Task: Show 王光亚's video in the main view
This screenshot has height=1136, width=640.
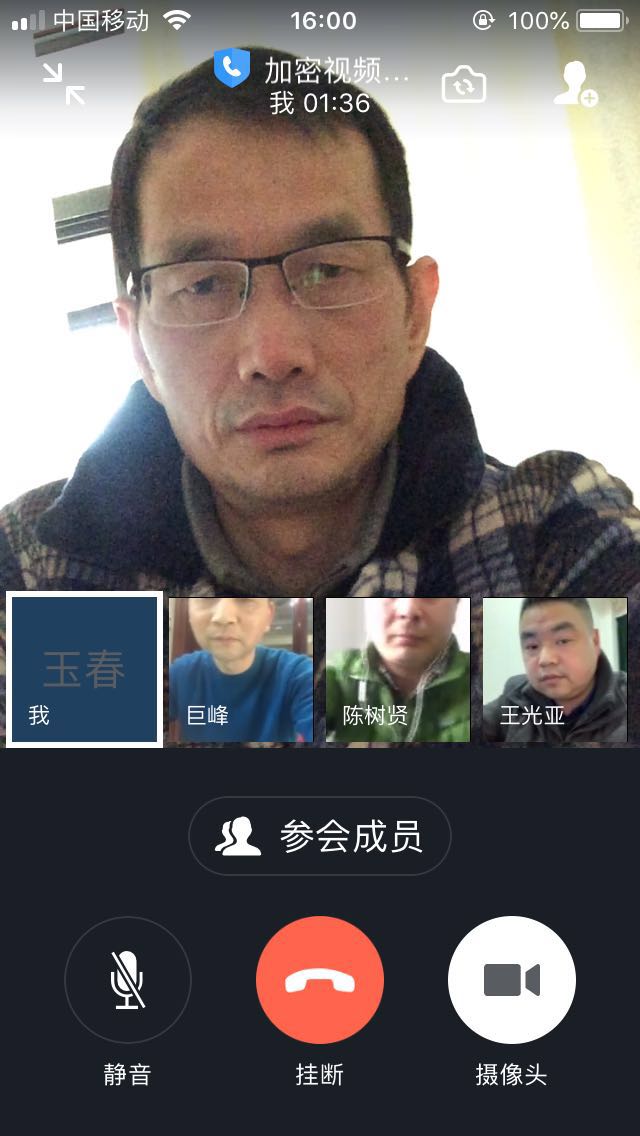Action: [555, 670]
